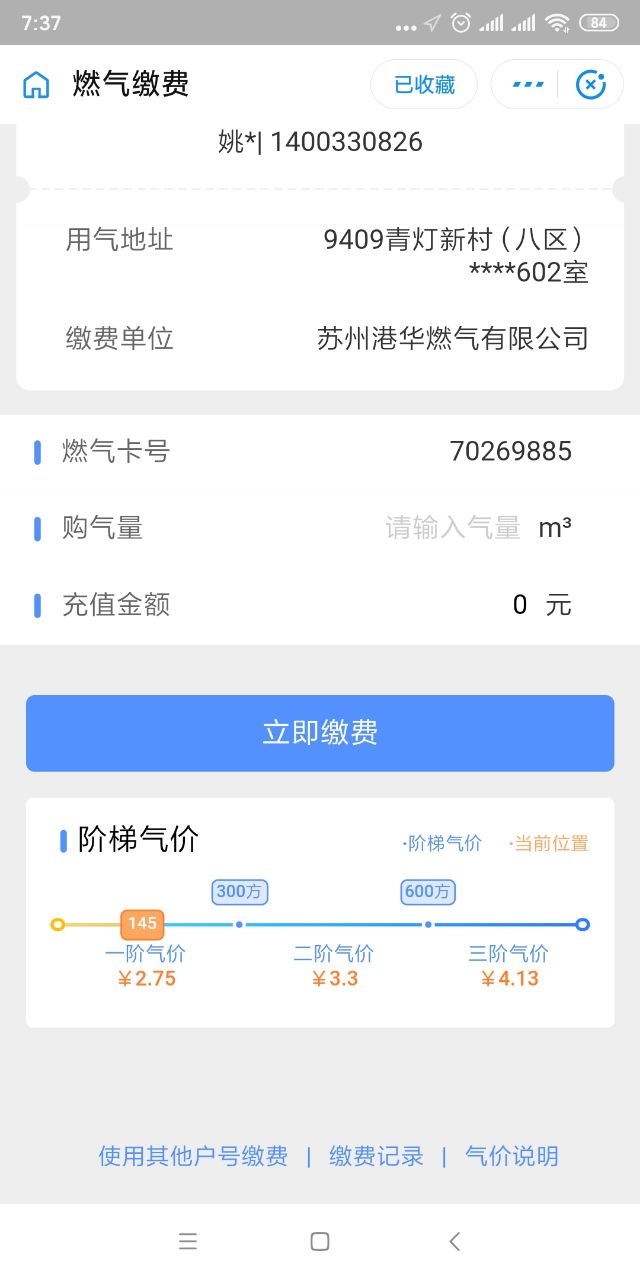Viewport: 640px width, 1280px height.
Task: Open 气价说明 price explanation
Action: click(x=512, y=1157)
